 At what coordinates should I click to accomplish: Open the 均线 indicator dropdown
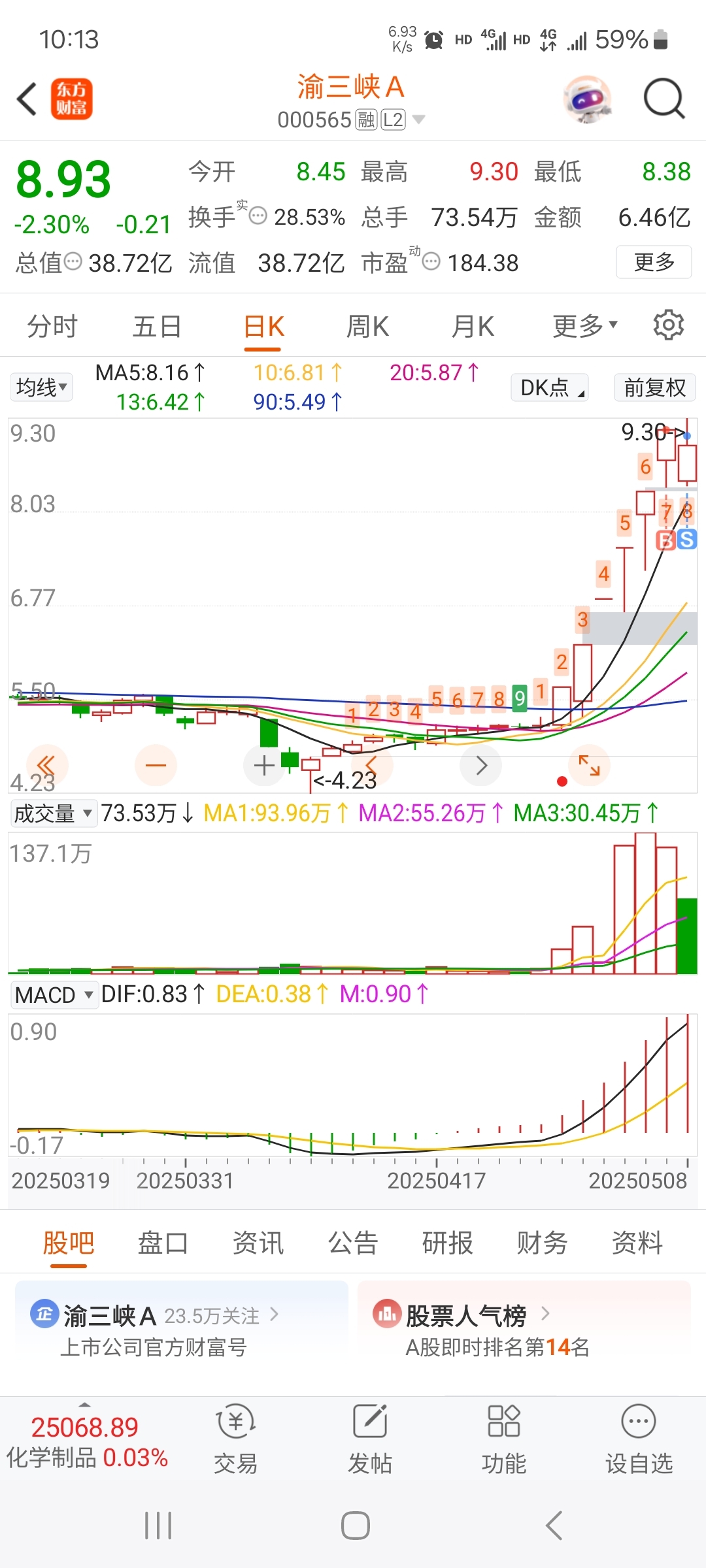click(41, 387)
